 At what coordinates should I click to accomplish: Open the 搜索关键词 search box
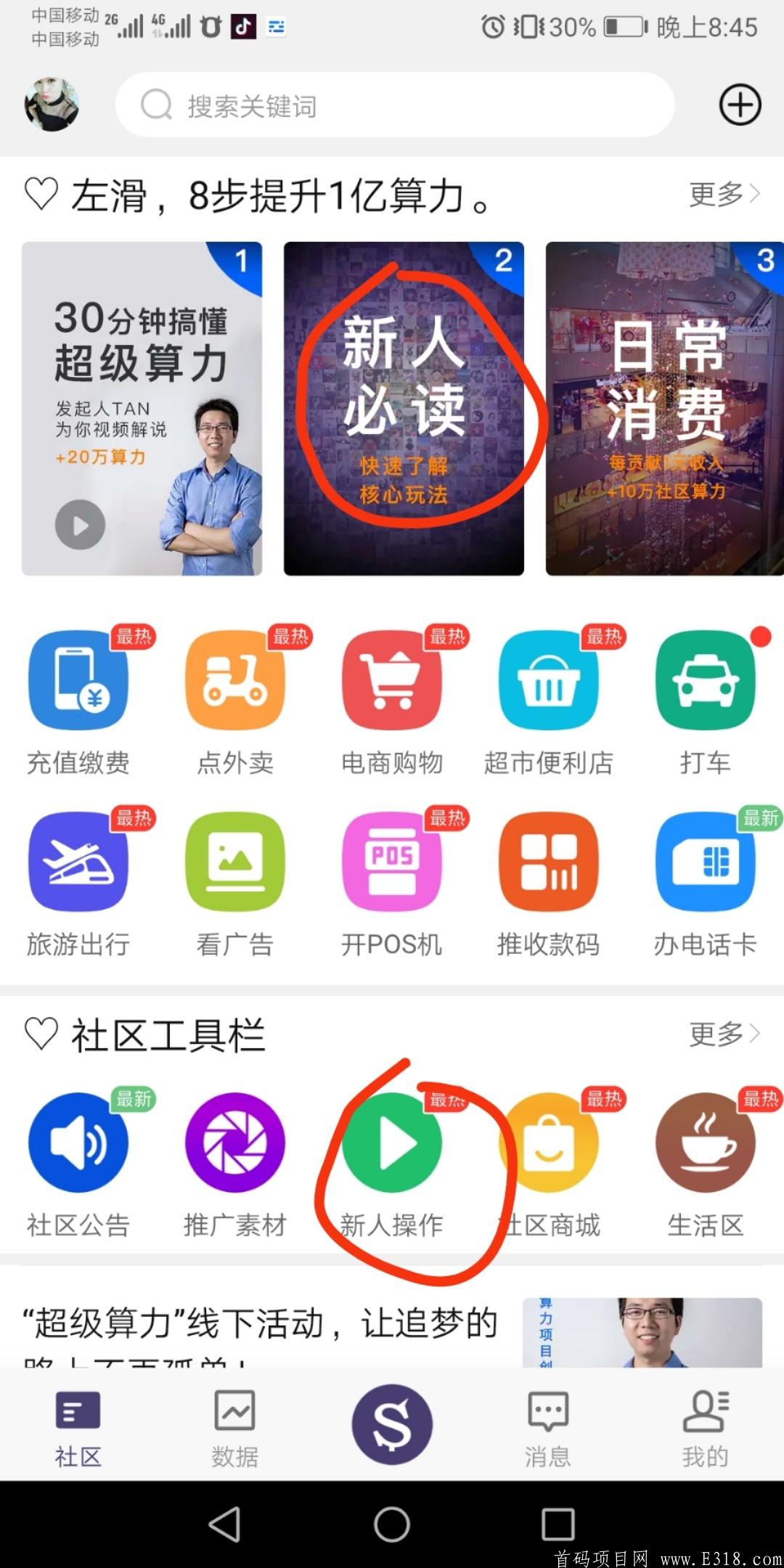click(395, 105)
